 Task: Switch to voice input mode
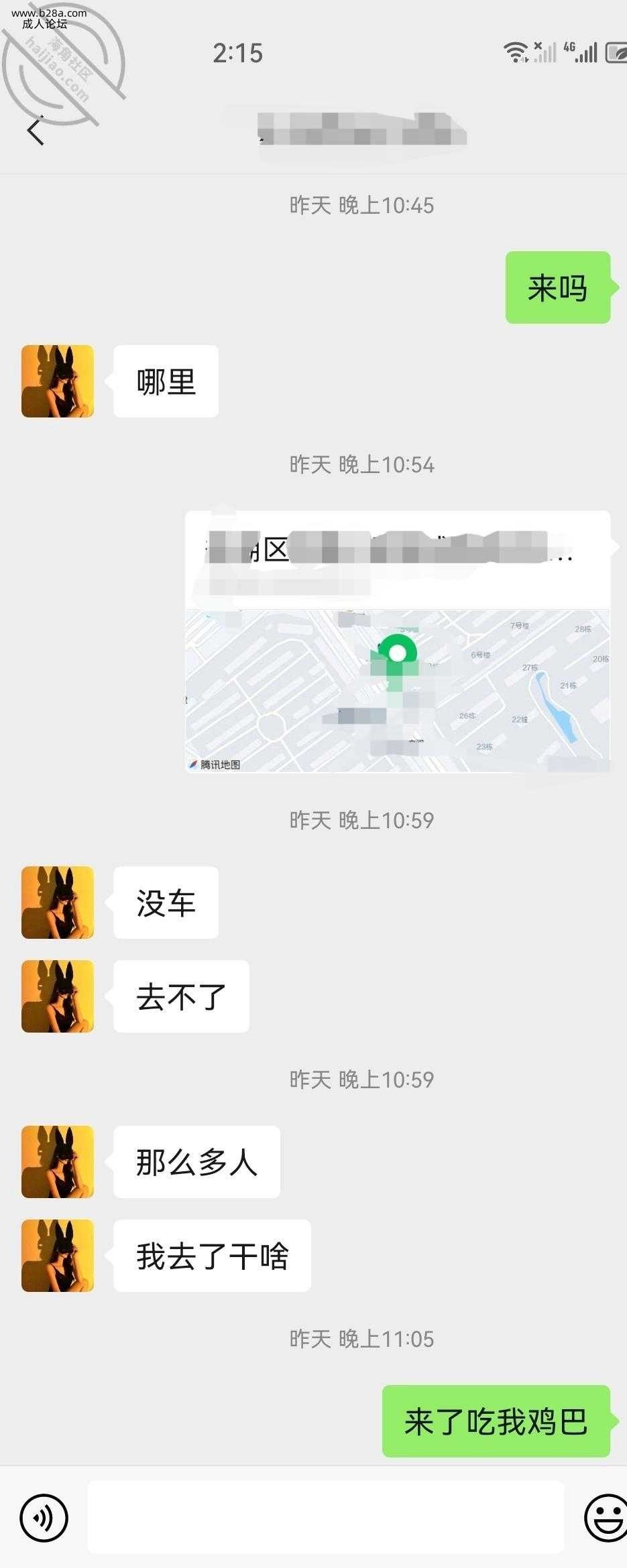[x=44, y=1518]
